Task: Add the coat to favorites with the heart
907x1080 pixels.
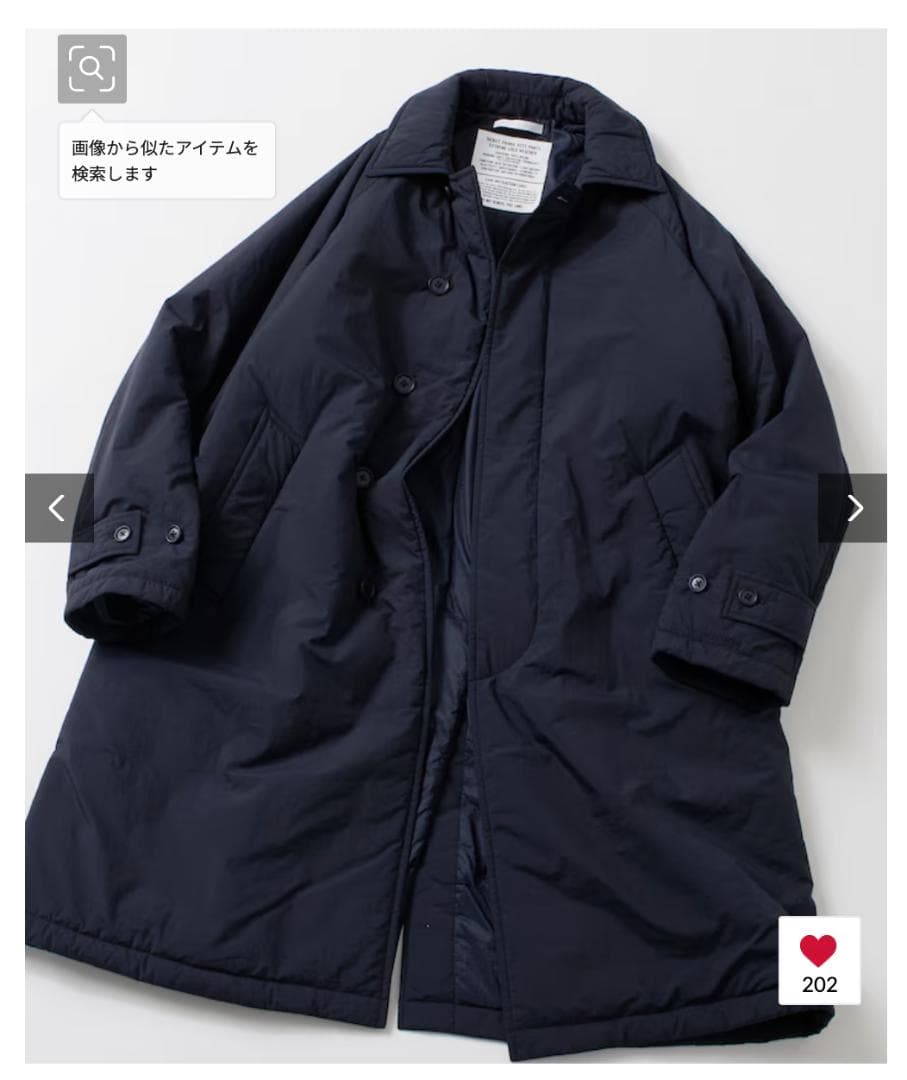Action: [x=819, y=950]
